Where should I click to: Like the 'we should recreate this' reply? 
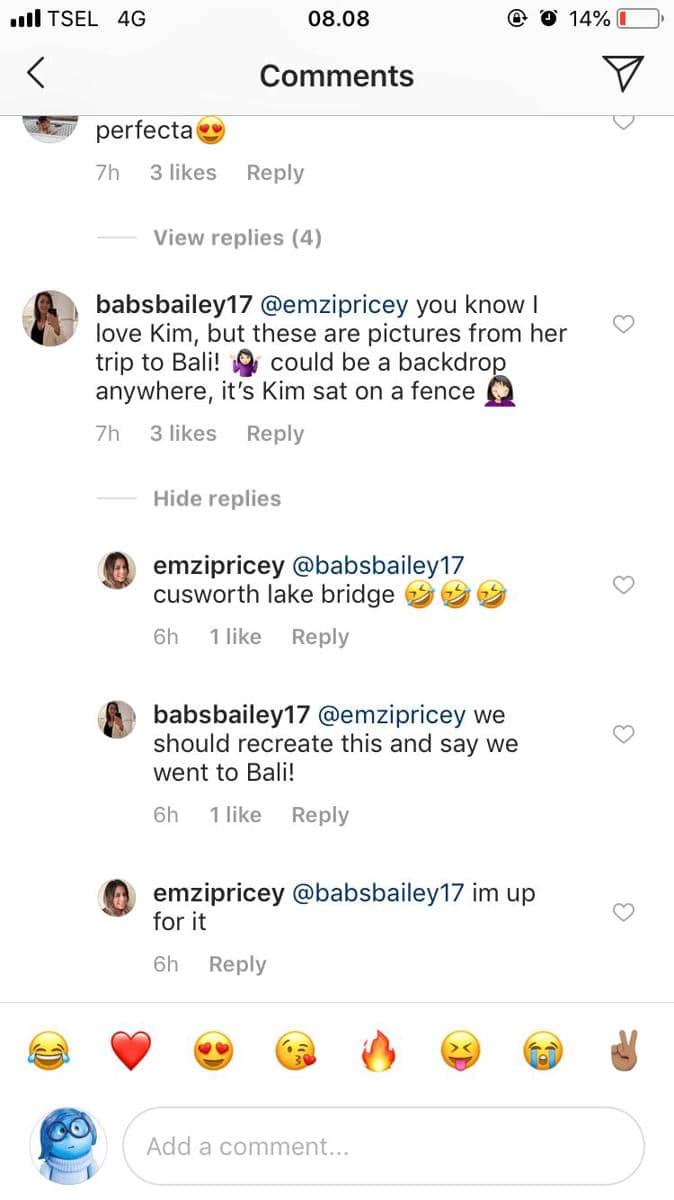coord(623,734)
